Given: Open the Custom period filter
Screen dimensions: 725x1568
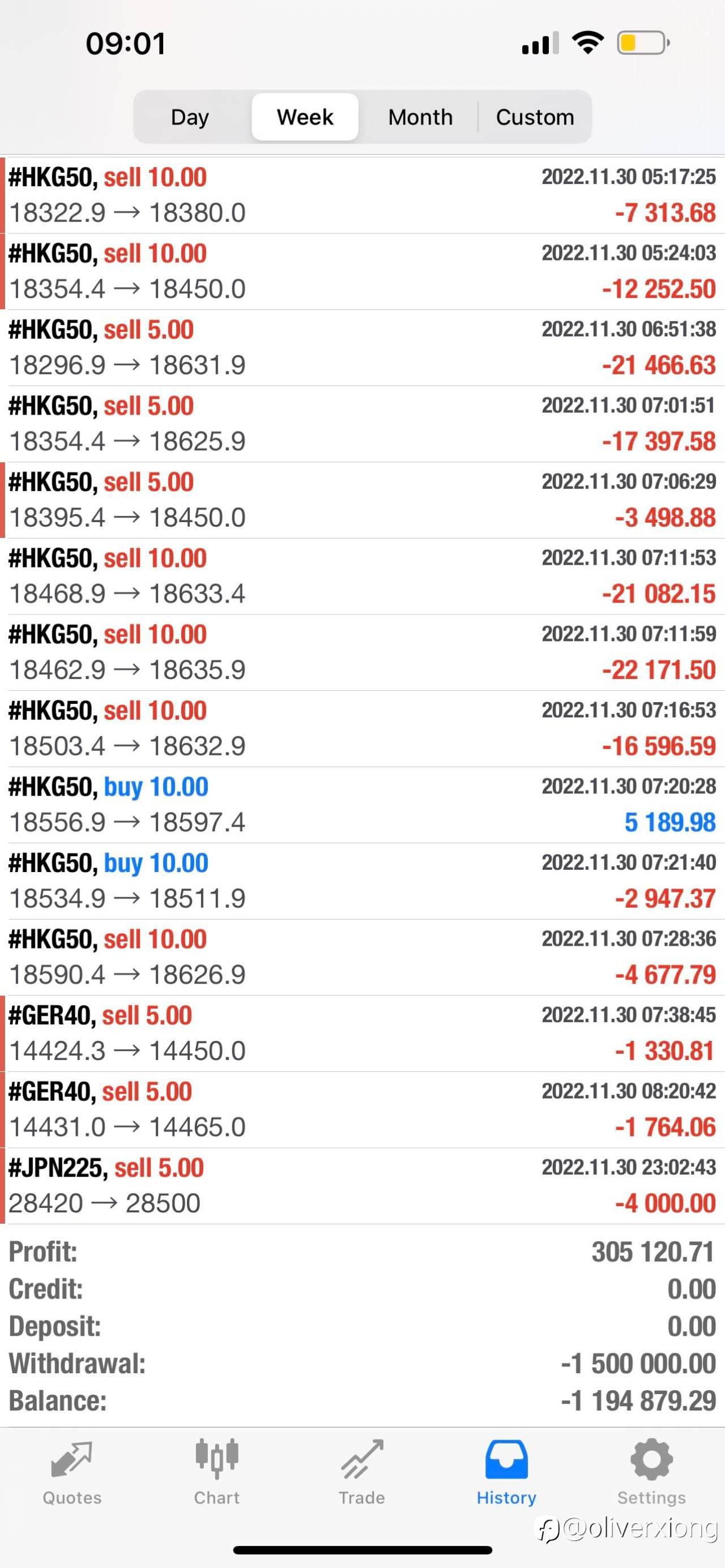Looking at the screenshot, I should click(535, 117).
